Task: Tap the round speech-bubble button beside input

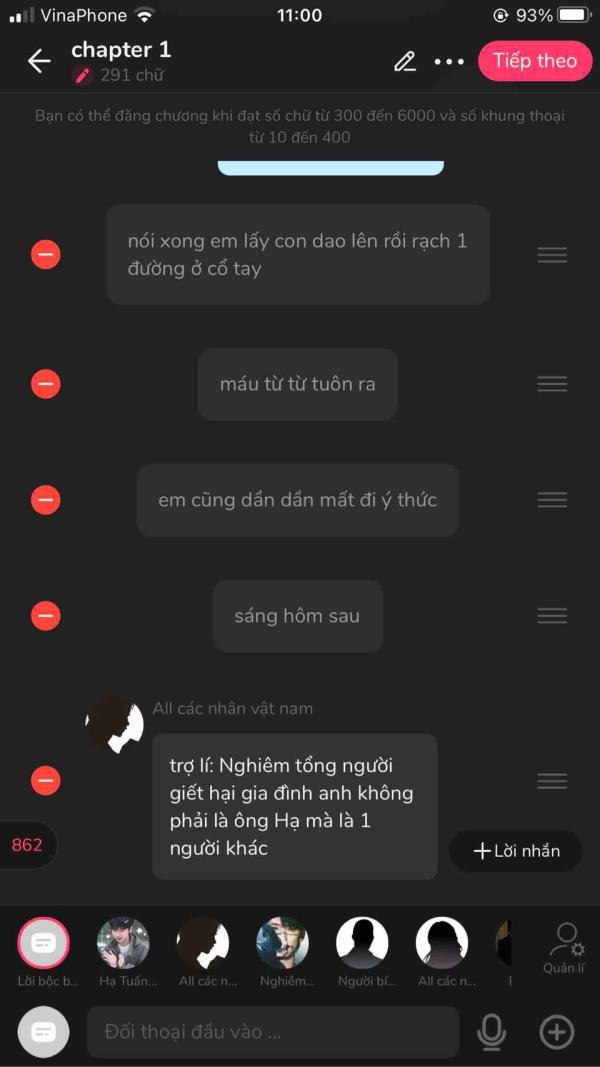Action: point(44,1032)
